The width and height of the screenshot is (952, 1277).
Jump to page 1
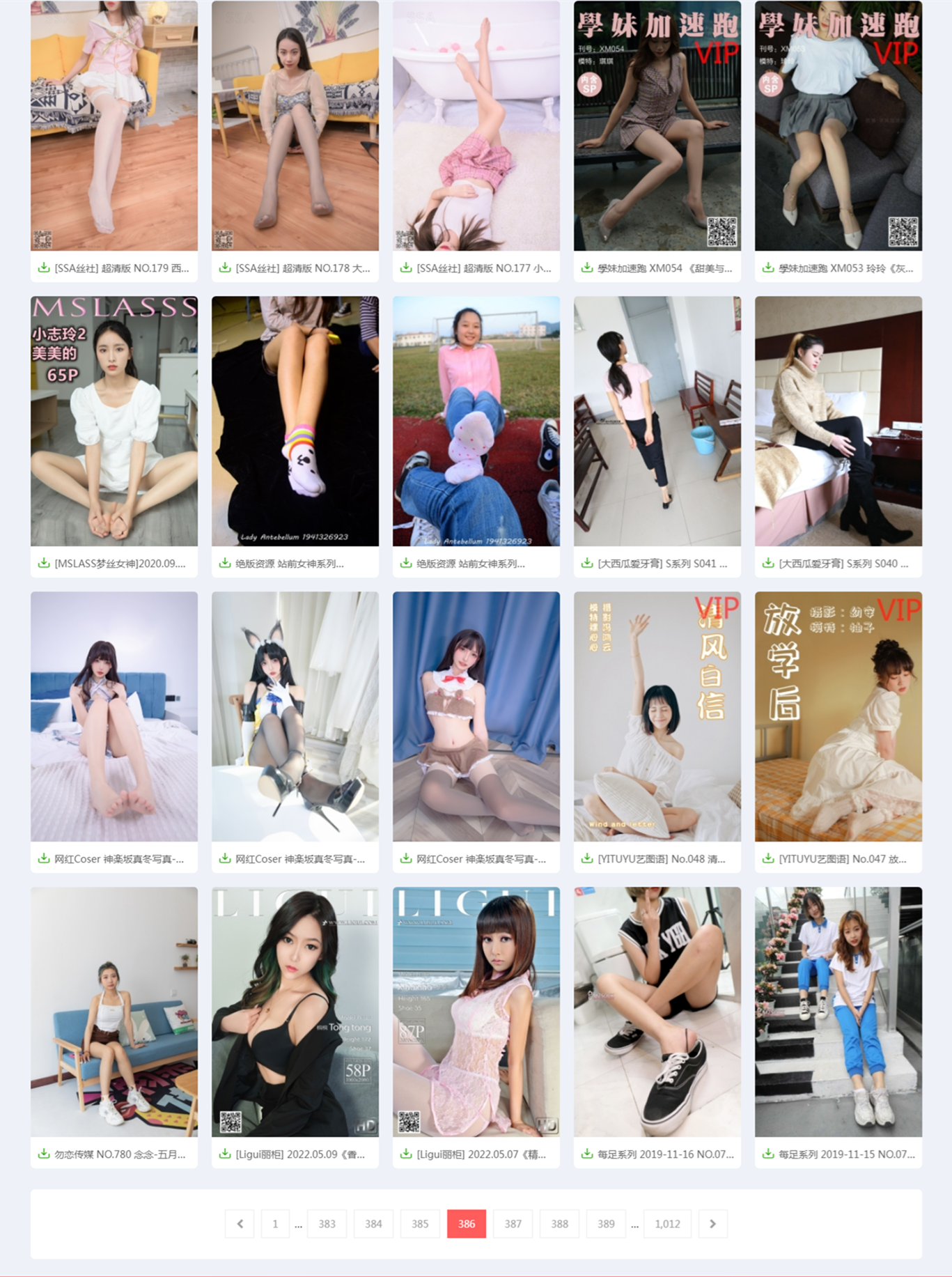point(275,1224)
